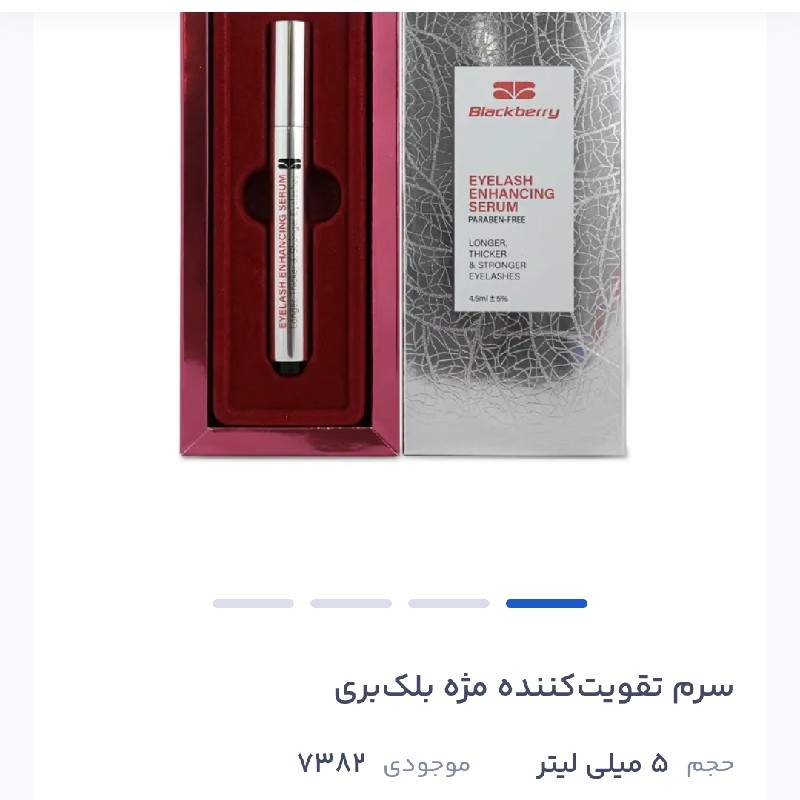Select the highlighted blue carousel page indicator
The width and height of the screenshot is (800, 800).
pos(546,604)
